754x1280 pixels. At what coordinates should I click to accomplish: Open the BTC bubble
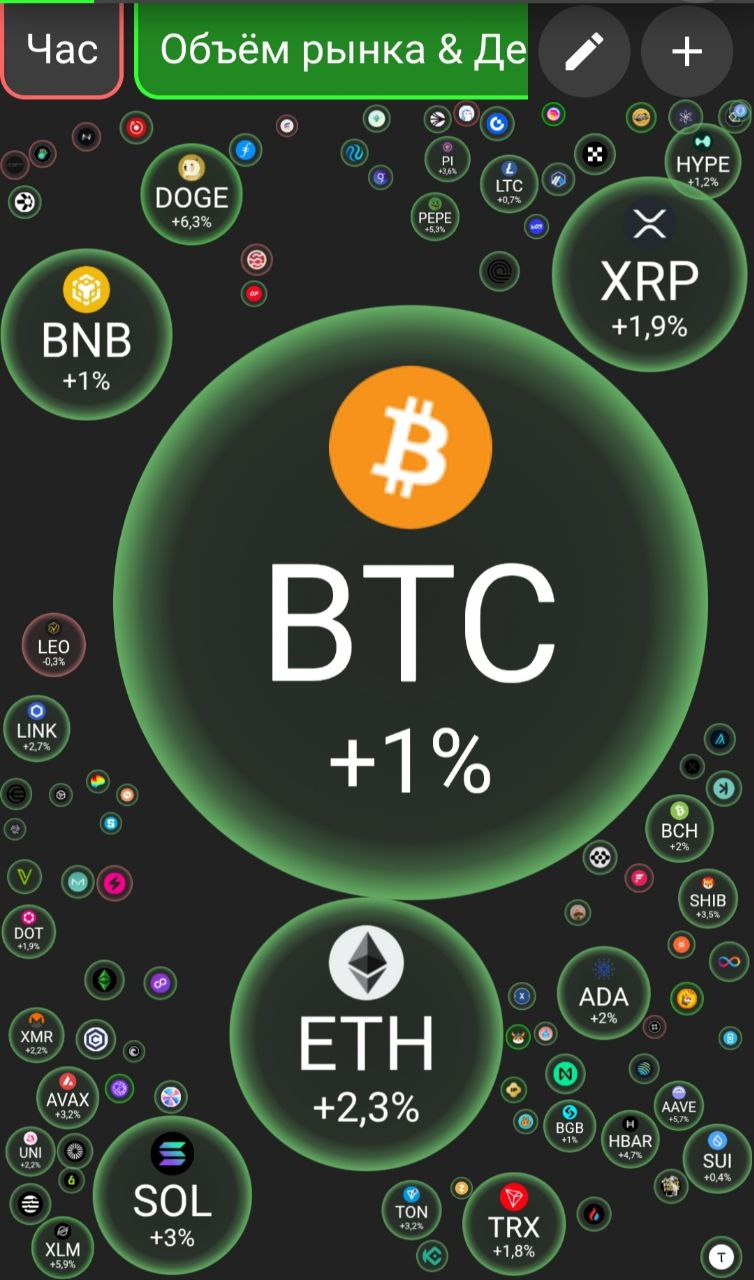pos(411,600)
